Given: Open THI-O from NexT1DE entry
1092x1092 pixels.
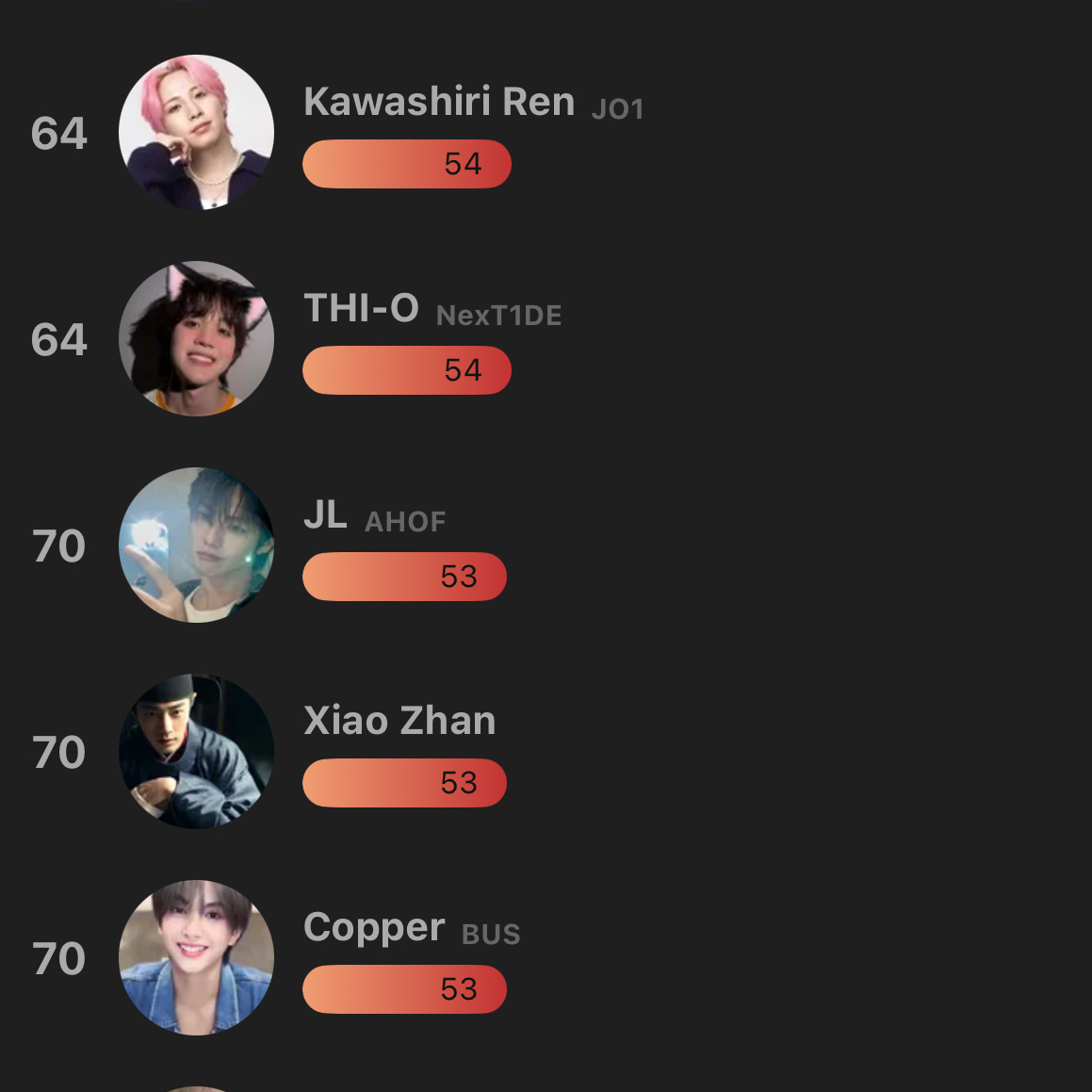Looking at the screenshot, I should click(x=362, y=308).
